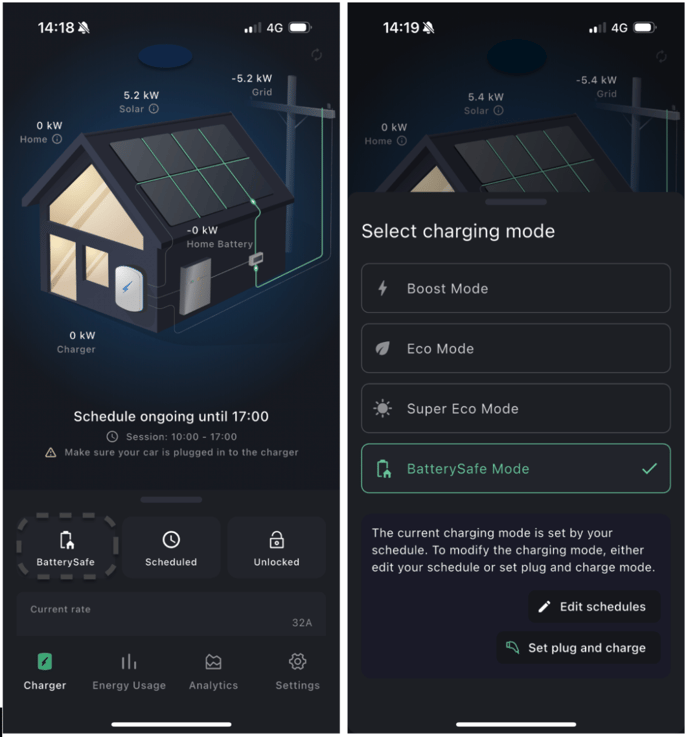Tap the Edit schedules button
Viewport: 688px width, 737px height.
(594, 606)
